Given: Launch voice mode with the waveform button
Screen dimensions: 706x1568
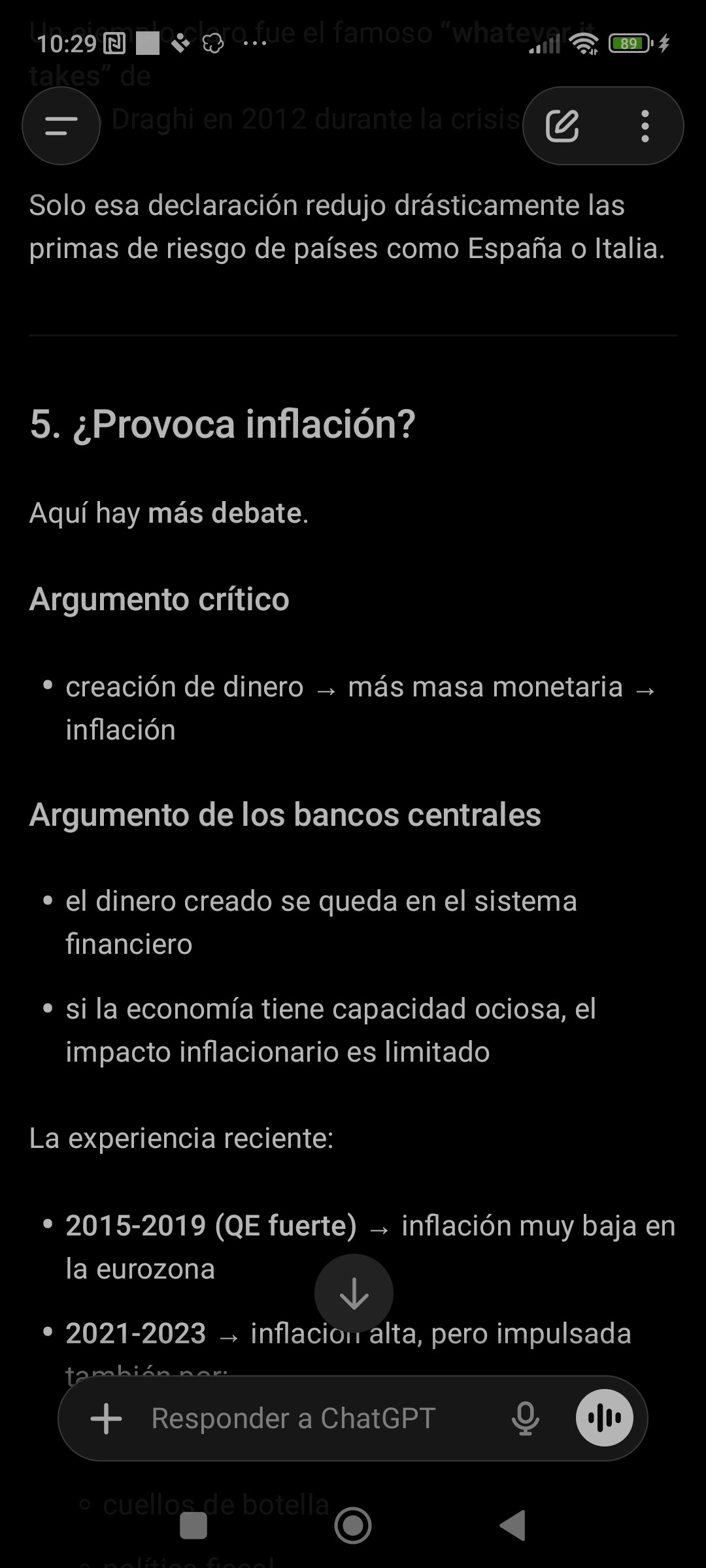Looking at the screenshot, I should pos(605,1418).
